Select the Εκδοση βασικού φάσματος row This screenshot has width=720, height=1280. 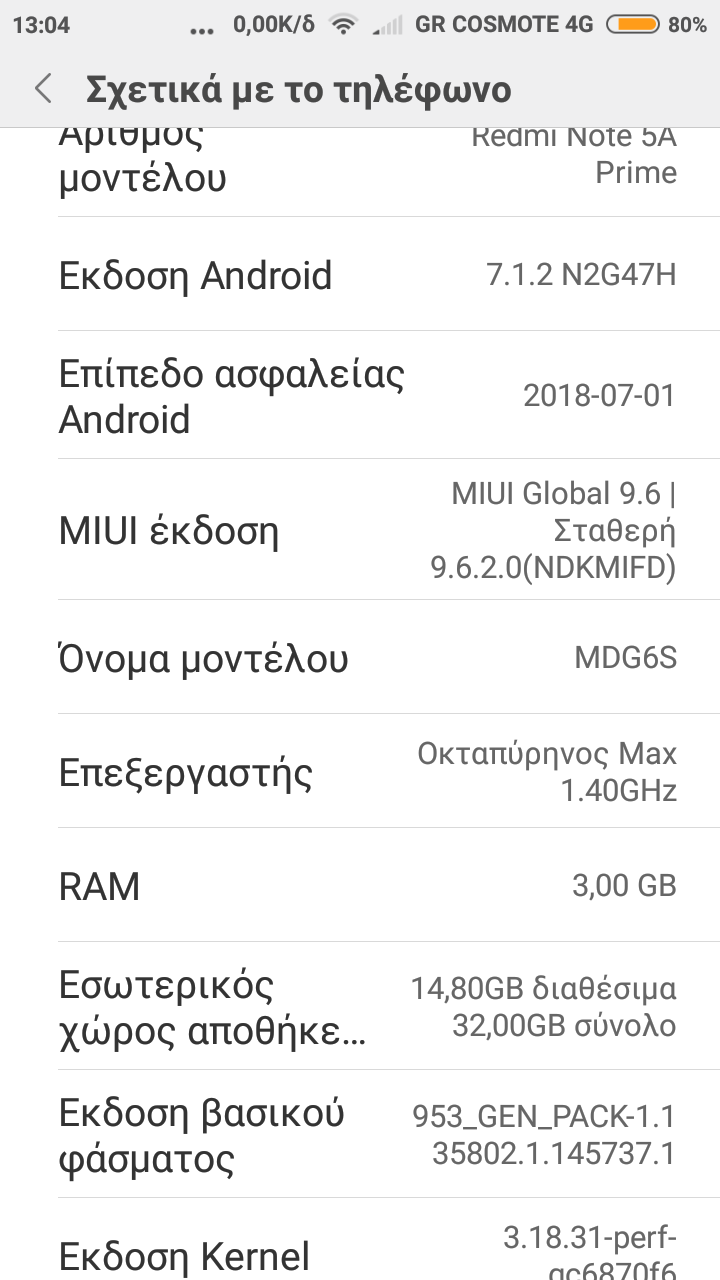(360, 1135)
